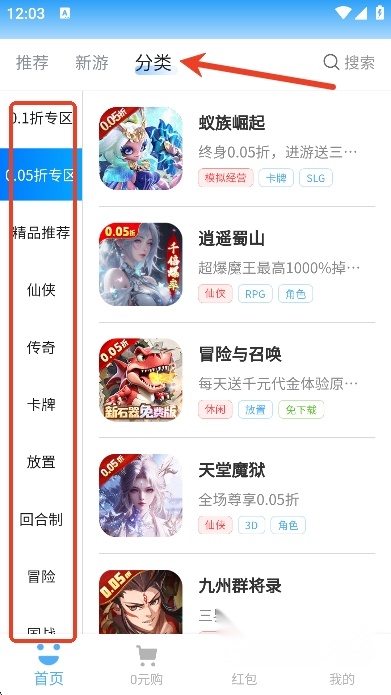Select the 精品推荐 category
Screen dimensions: 391x695
coord(41,233)
